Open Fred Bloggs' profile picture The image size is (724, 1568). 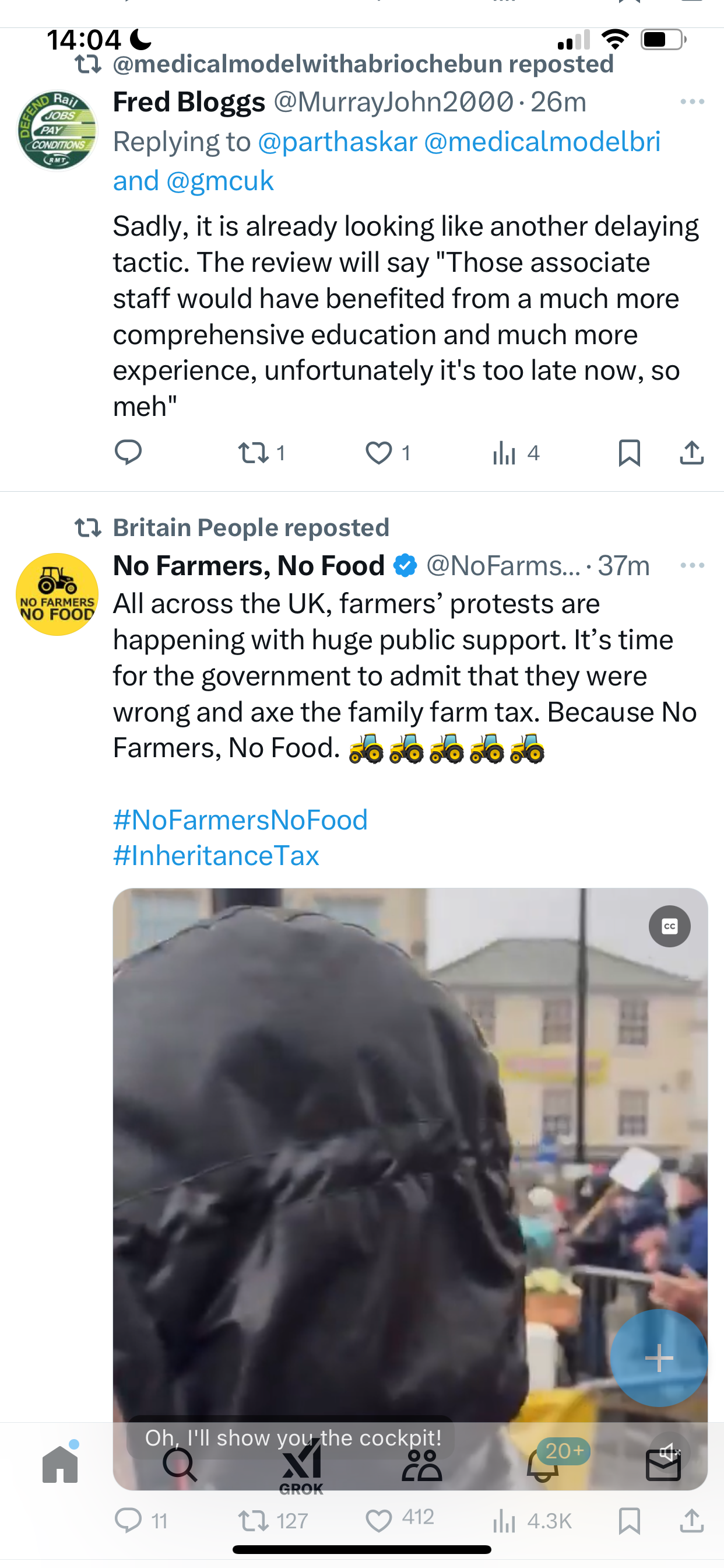click(x=57, y=129)
